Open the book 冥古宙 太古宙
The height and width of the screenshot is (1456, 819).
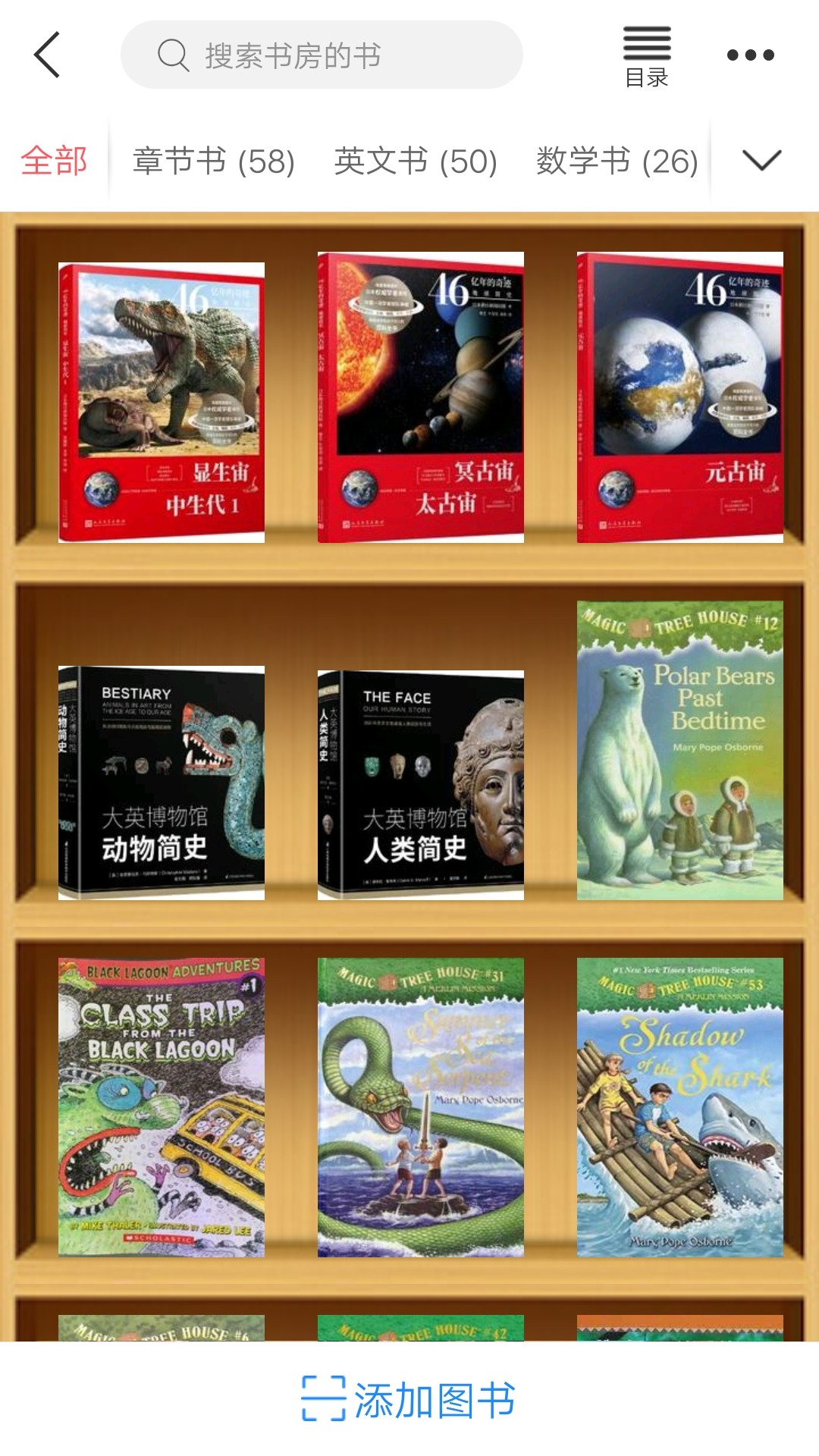point(421,397)
